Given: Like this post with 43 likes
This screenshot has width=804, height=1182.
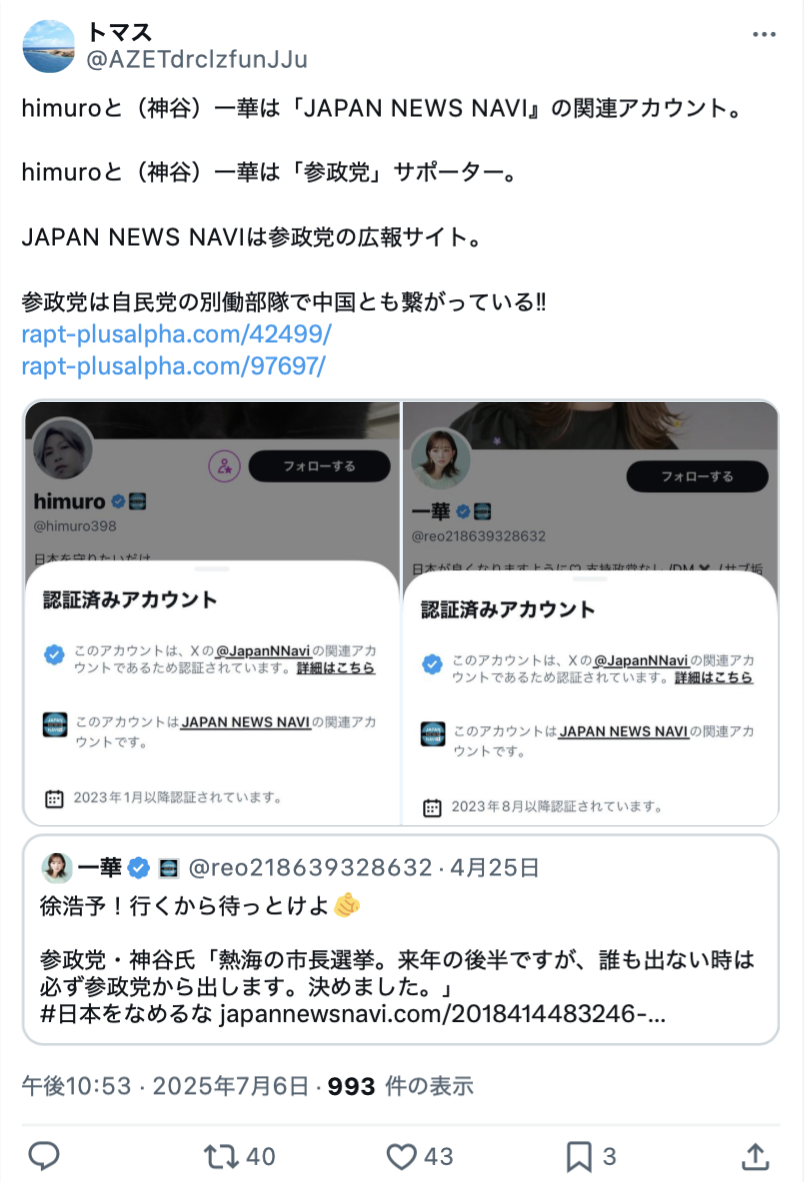Looking at the screenshot, I should click(402, 1157).
